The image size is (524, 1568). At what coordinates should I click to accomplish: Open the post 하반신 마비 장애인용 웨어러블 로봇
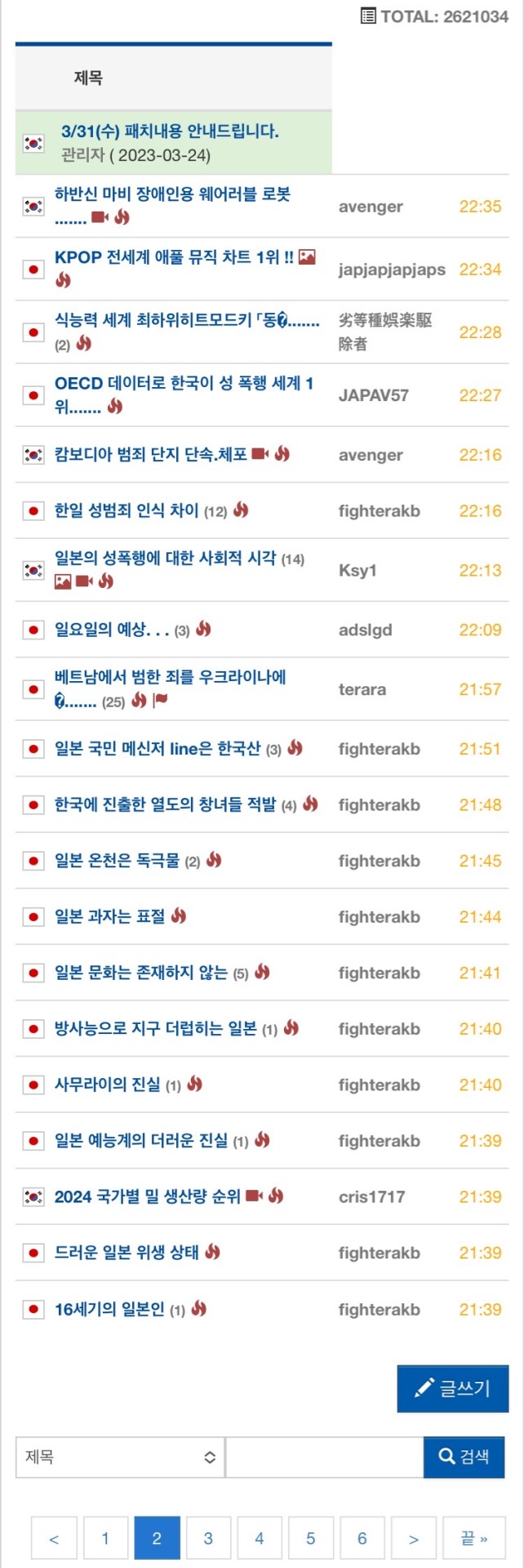172,194
